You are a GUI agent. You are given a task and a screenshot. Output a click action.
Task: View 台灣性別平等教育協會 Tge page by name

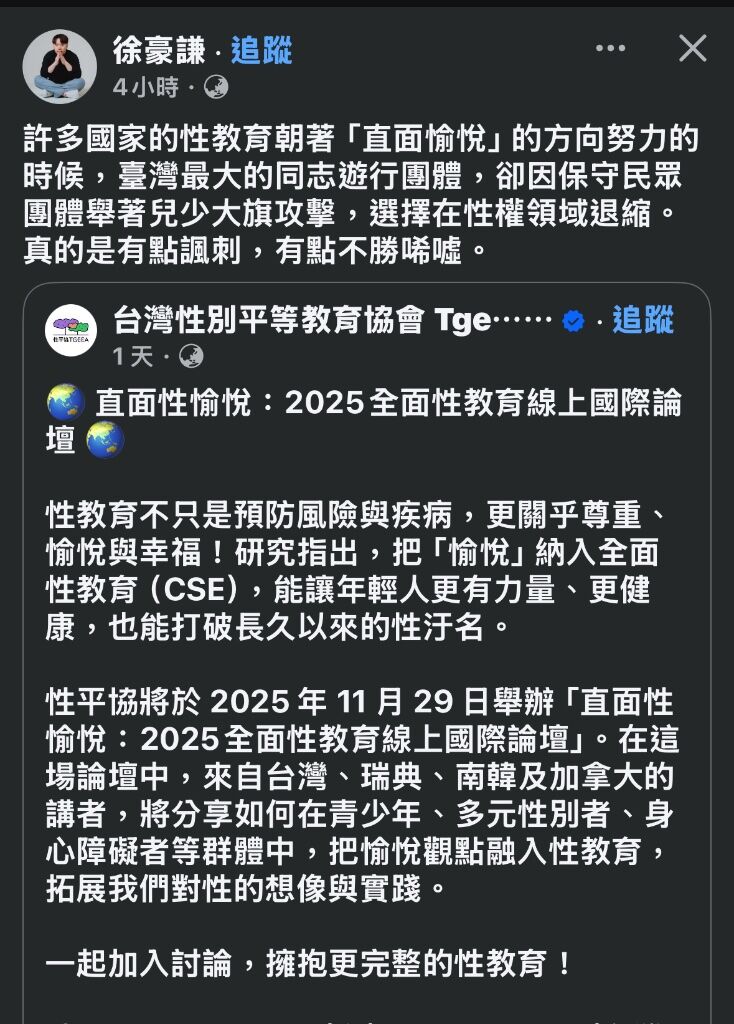(330, 320)
